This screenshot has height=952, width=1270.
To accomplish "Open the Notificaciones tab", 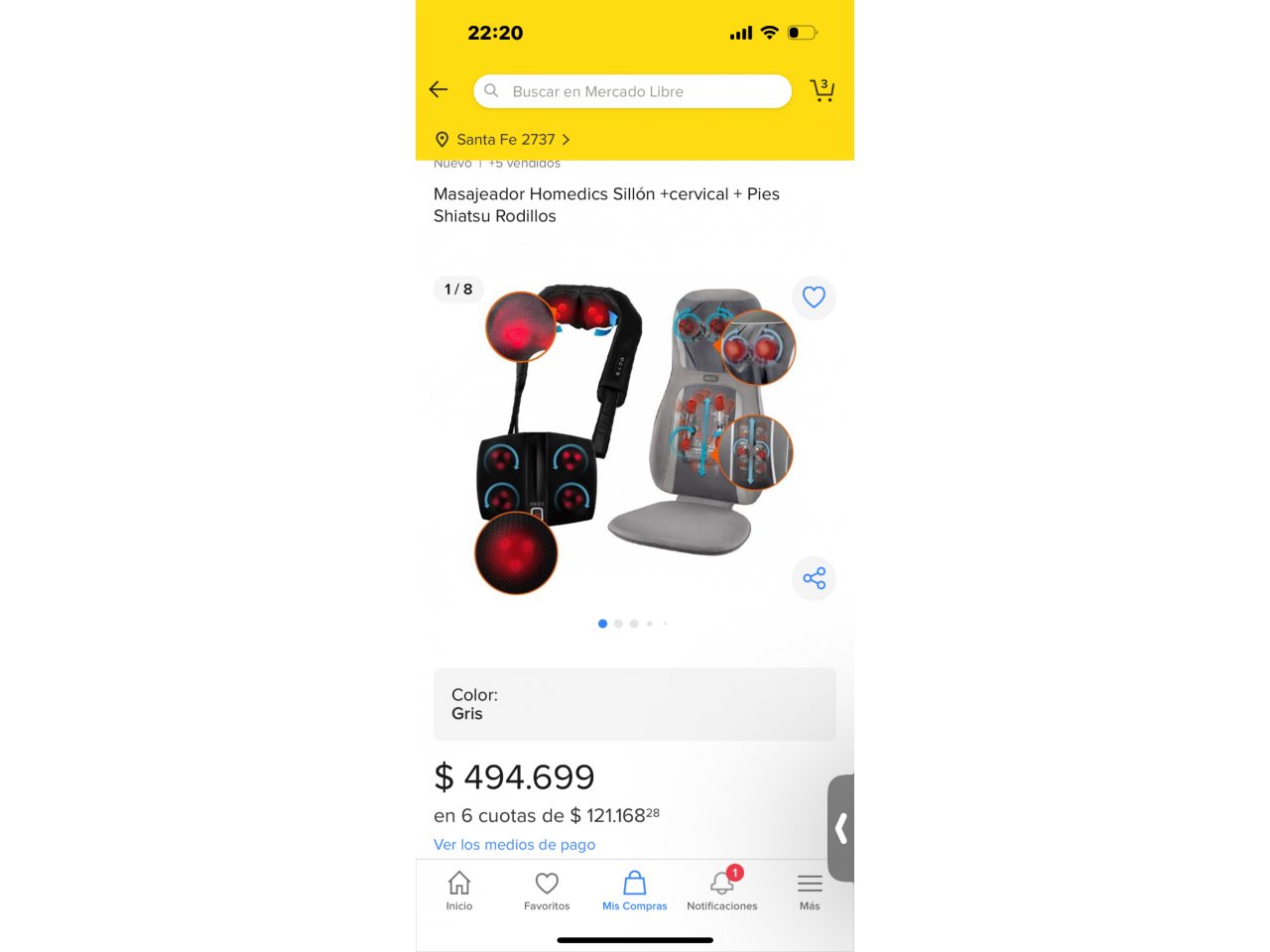I will [721, 891].
